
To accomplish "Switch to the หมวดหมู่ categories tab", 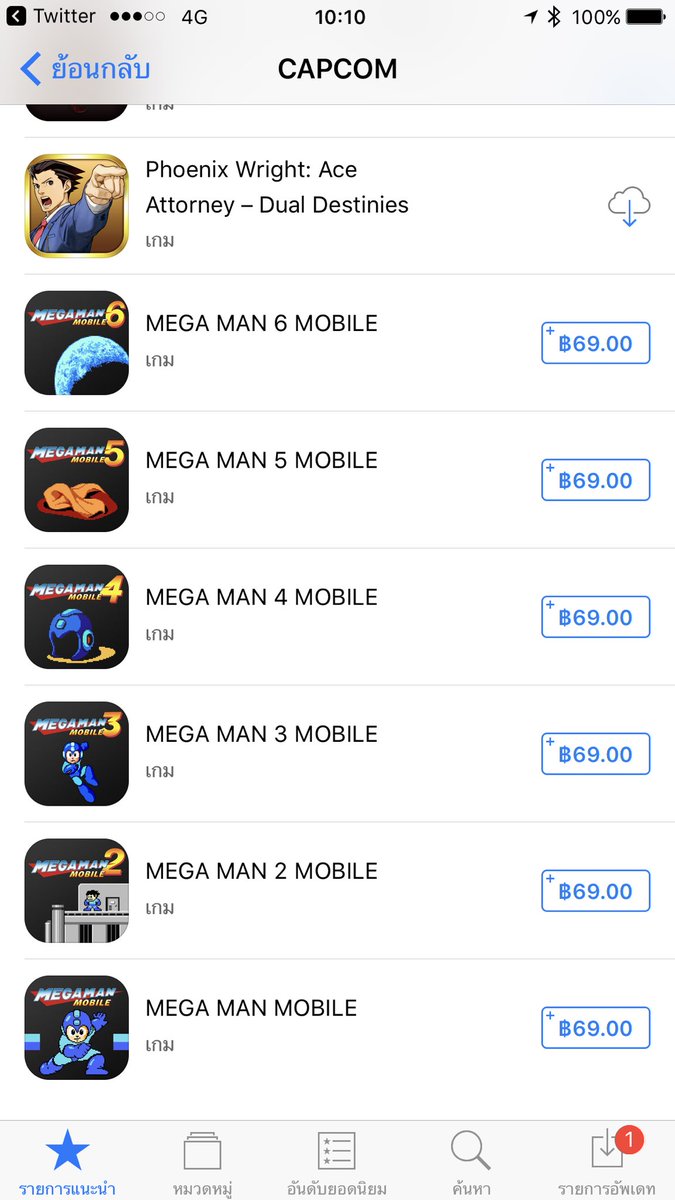I will tap(202, 1160).
